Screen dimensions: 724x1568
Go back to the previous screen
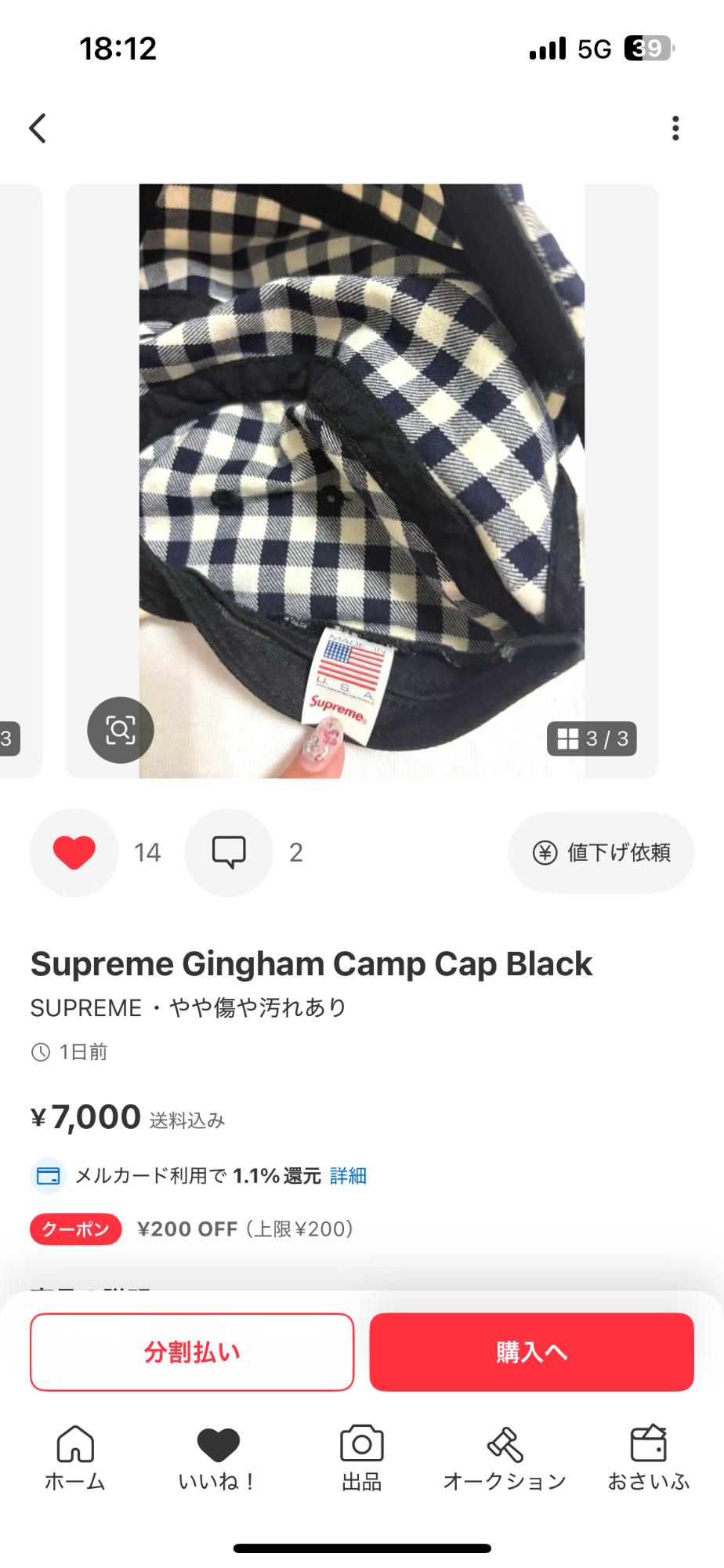coord(38,128)
